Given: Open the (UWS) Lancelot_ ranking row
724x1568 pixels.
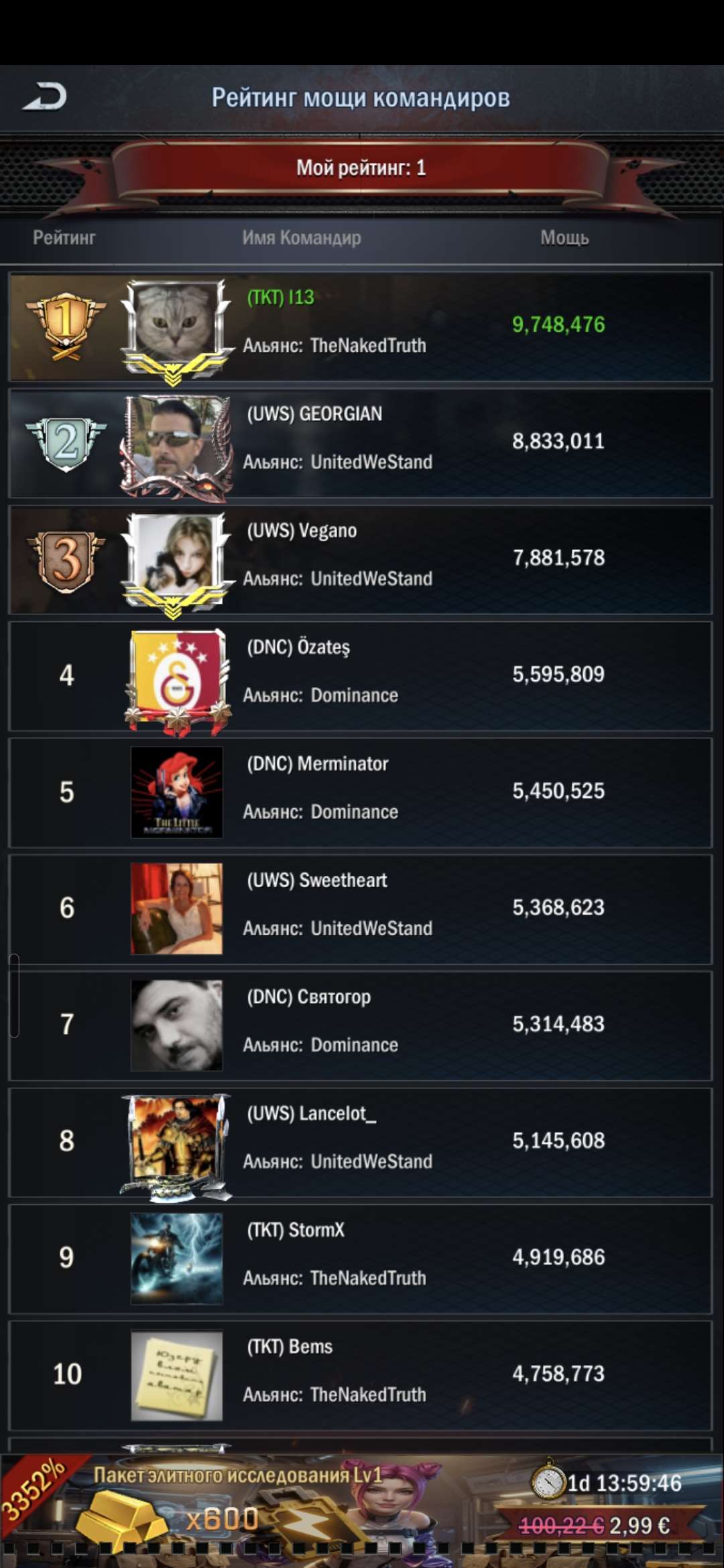Looking at the screenshot, I should pyautogui.click(x=361, y=1142).
